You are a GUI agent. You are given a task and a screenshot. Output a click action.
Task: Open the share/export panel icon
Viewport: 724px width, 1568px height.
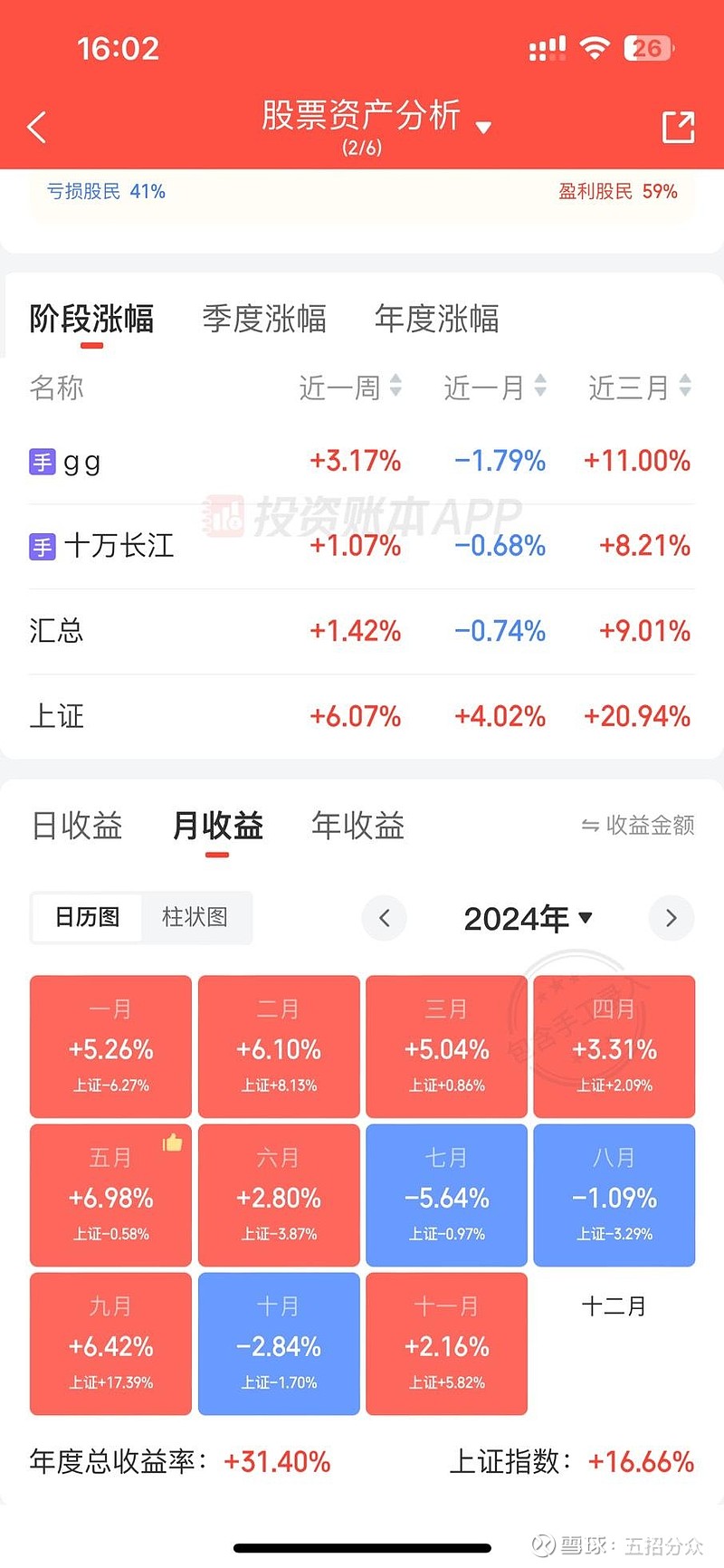click(680, 127)
